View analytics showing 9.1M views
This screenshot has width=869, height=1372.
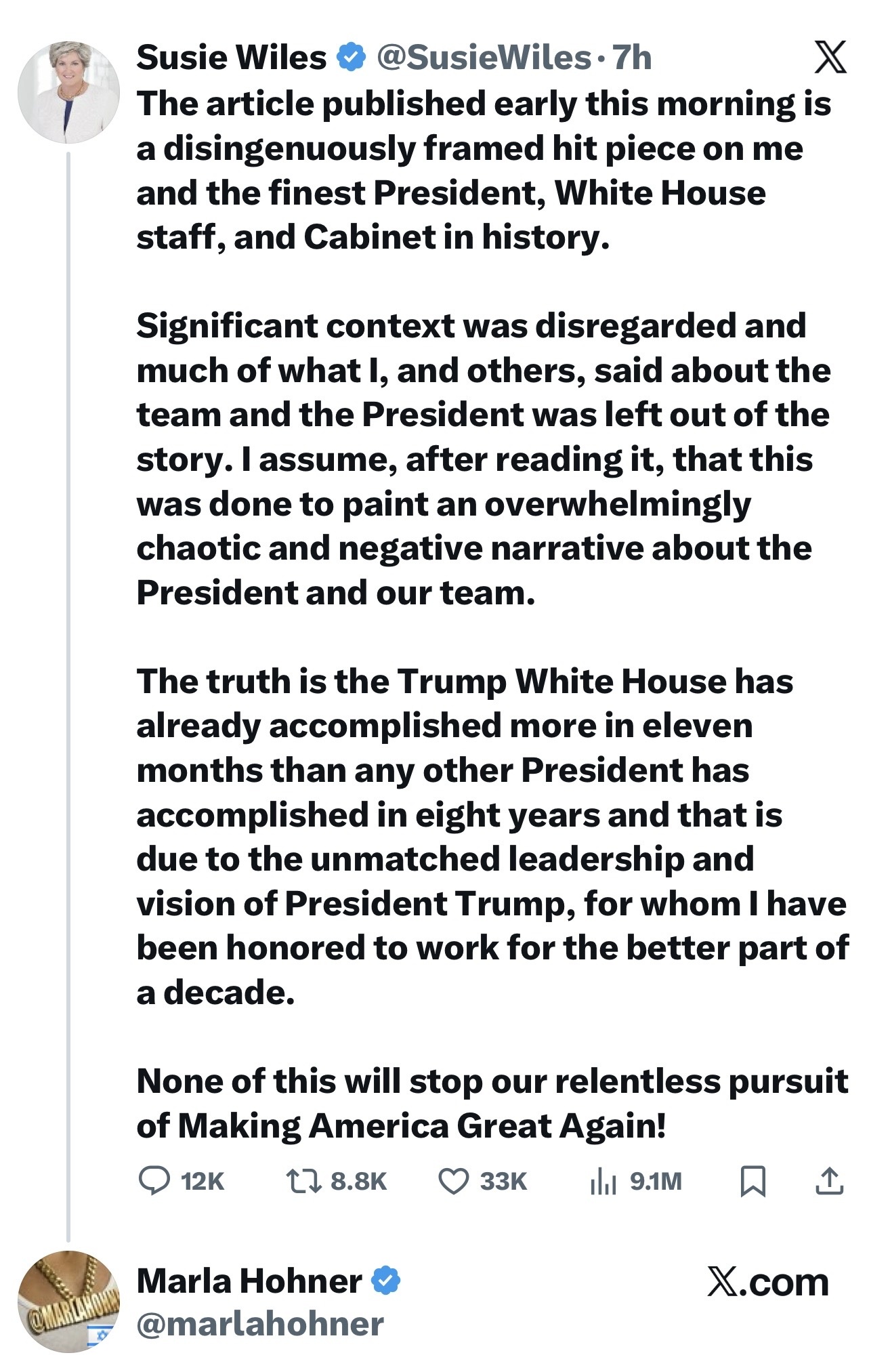[602, 1180]
